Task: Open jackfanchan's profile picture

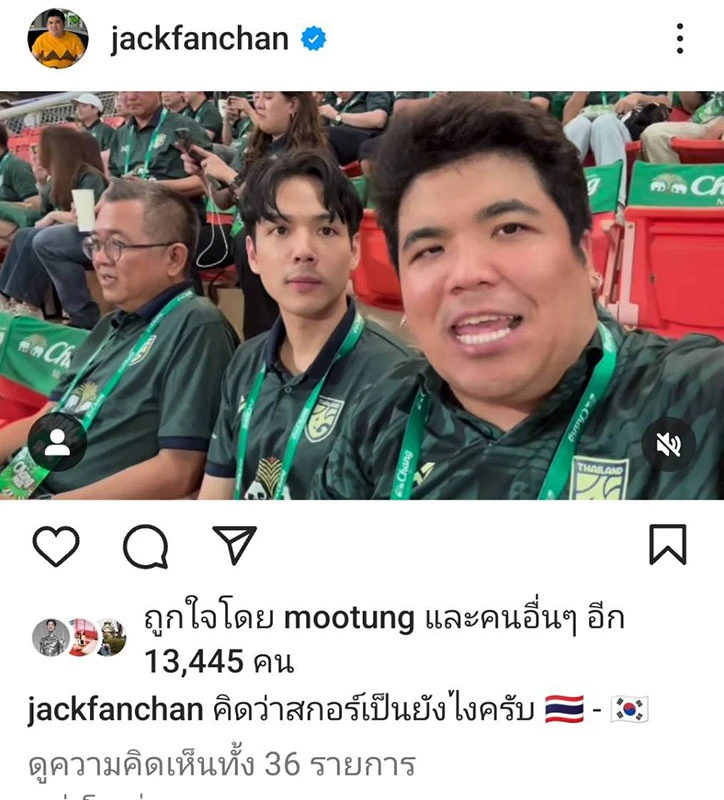Action: pos(58,39)
